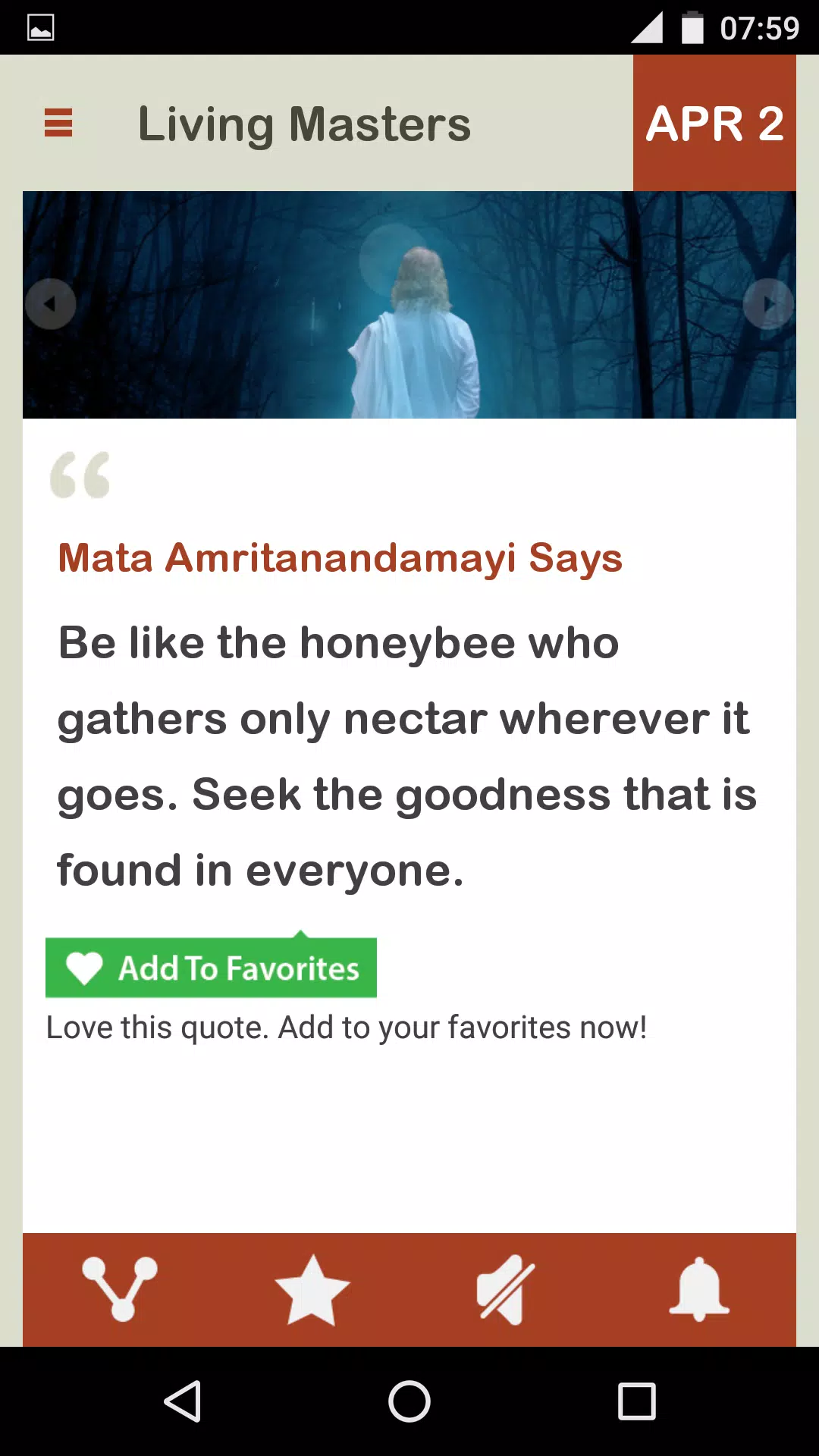Open the hamburger menu
Screen dimensions: 819x1456
tap(58, 123)
